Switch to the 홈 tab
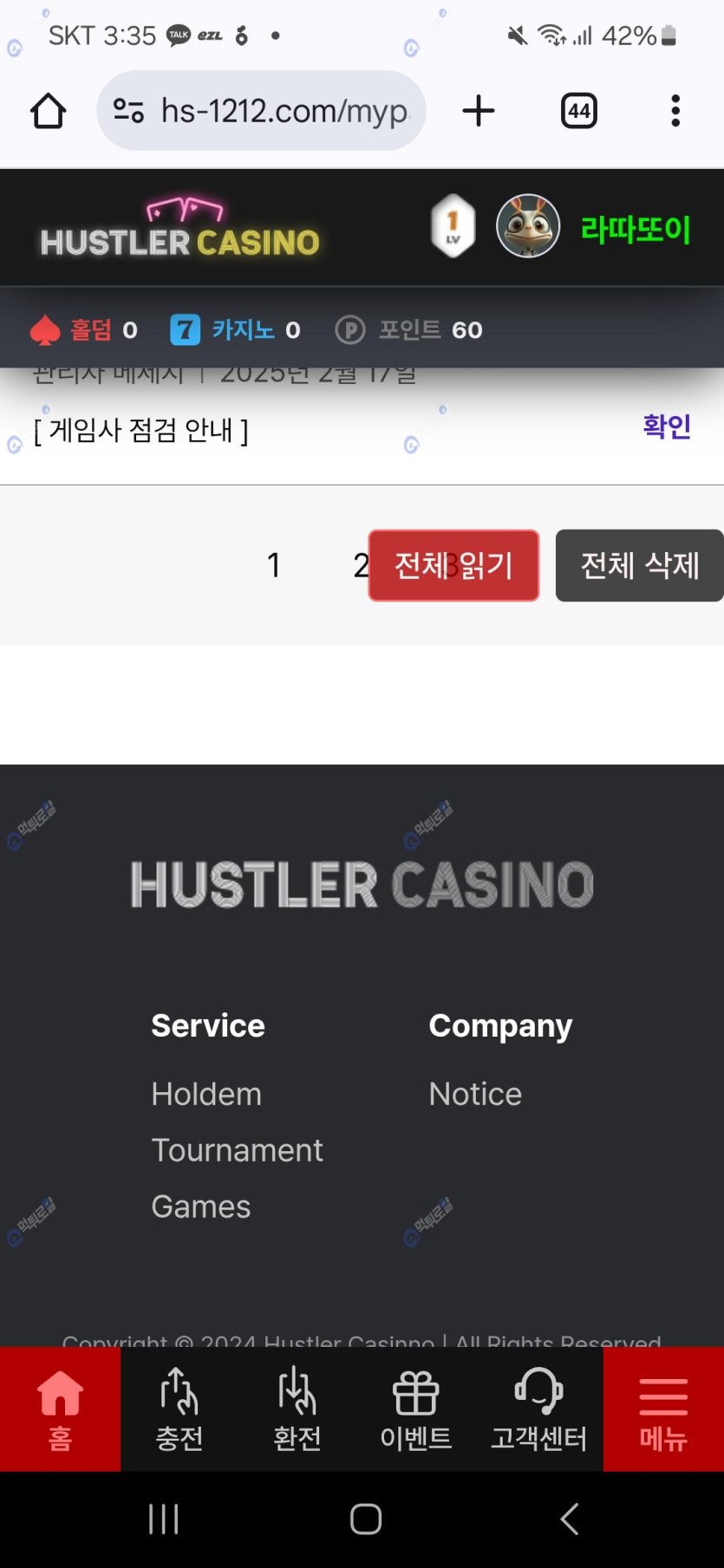The height and width of the screenshot is (1568, 724). (x=60, y=1409)
